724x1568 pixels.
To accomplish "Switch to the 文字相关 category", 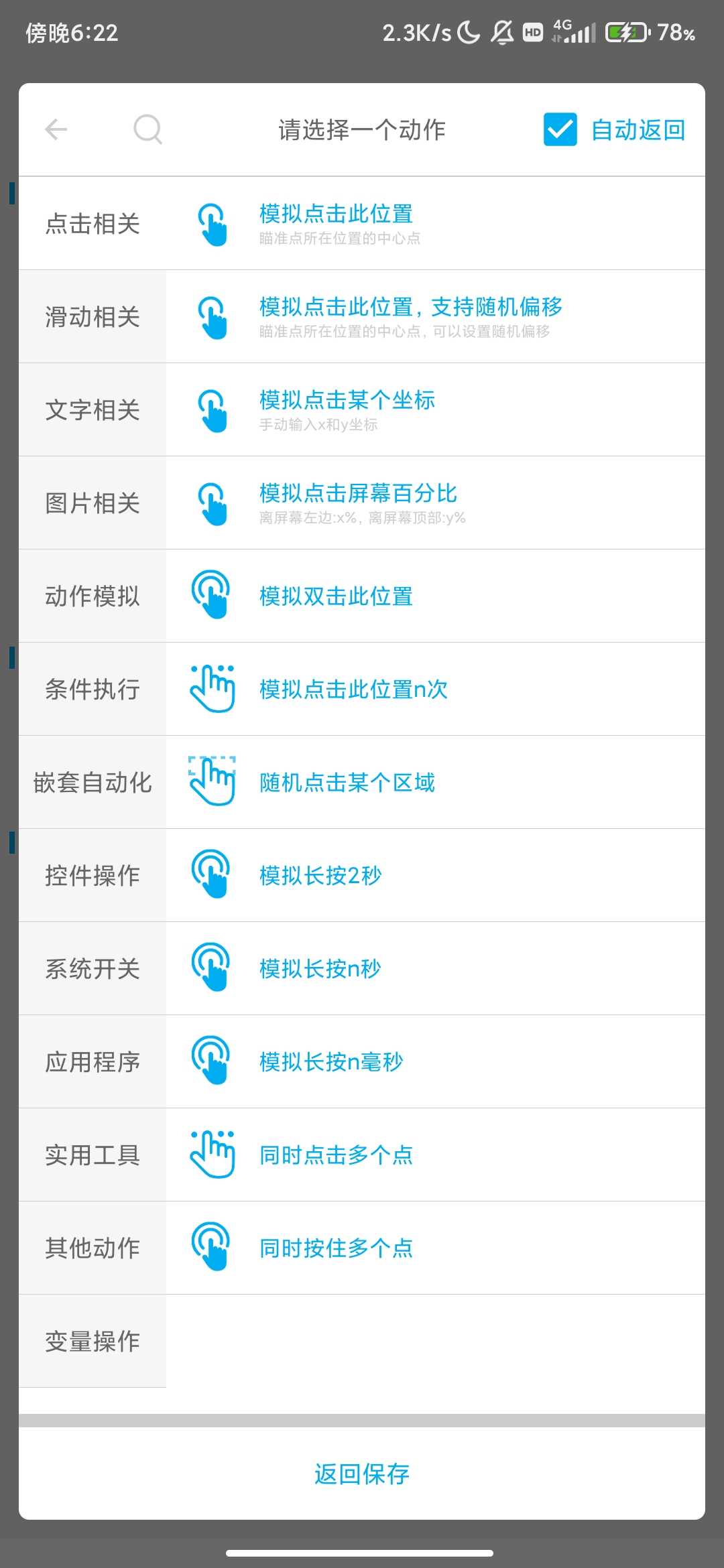I will coord(93,409).
